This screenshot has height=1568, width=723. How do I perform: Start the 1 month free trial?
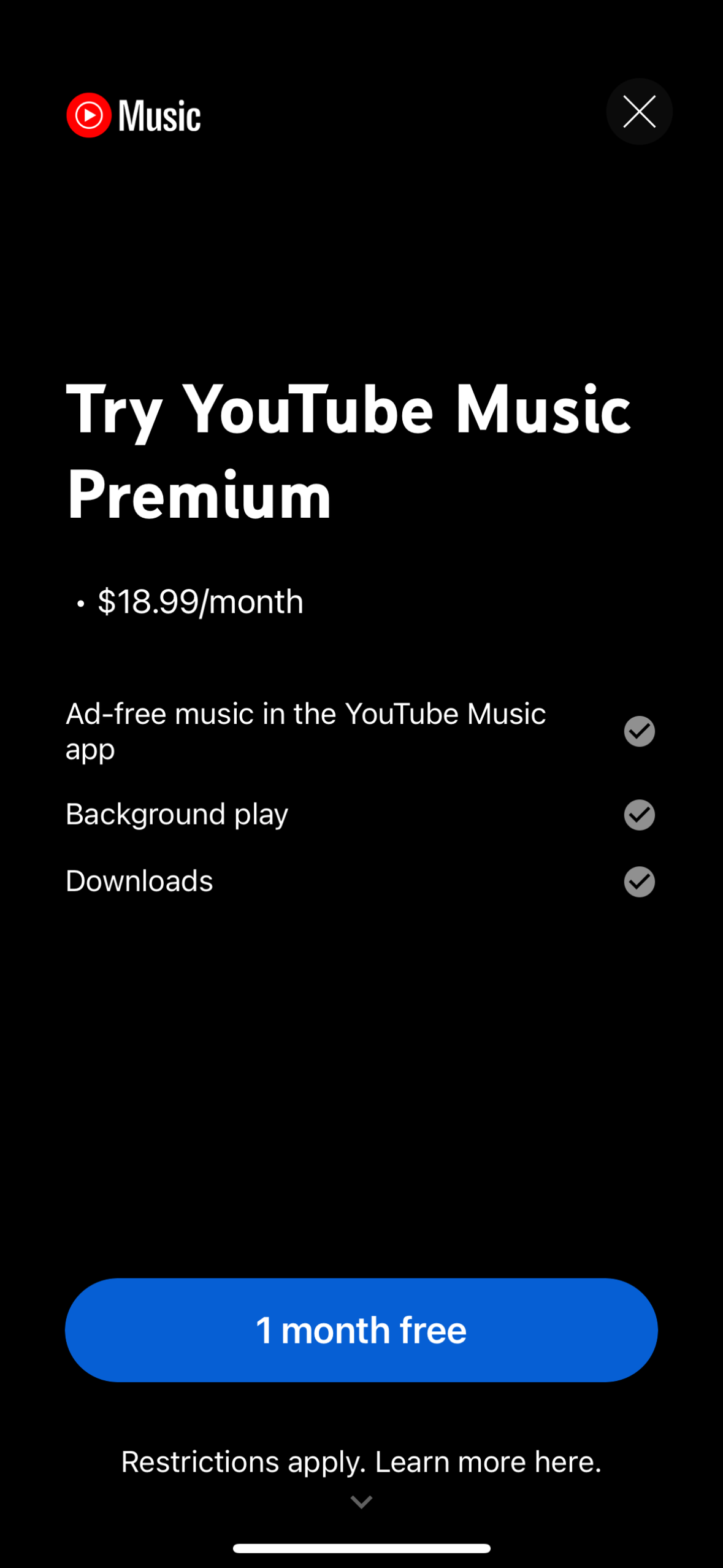(x=361, y=1329)
